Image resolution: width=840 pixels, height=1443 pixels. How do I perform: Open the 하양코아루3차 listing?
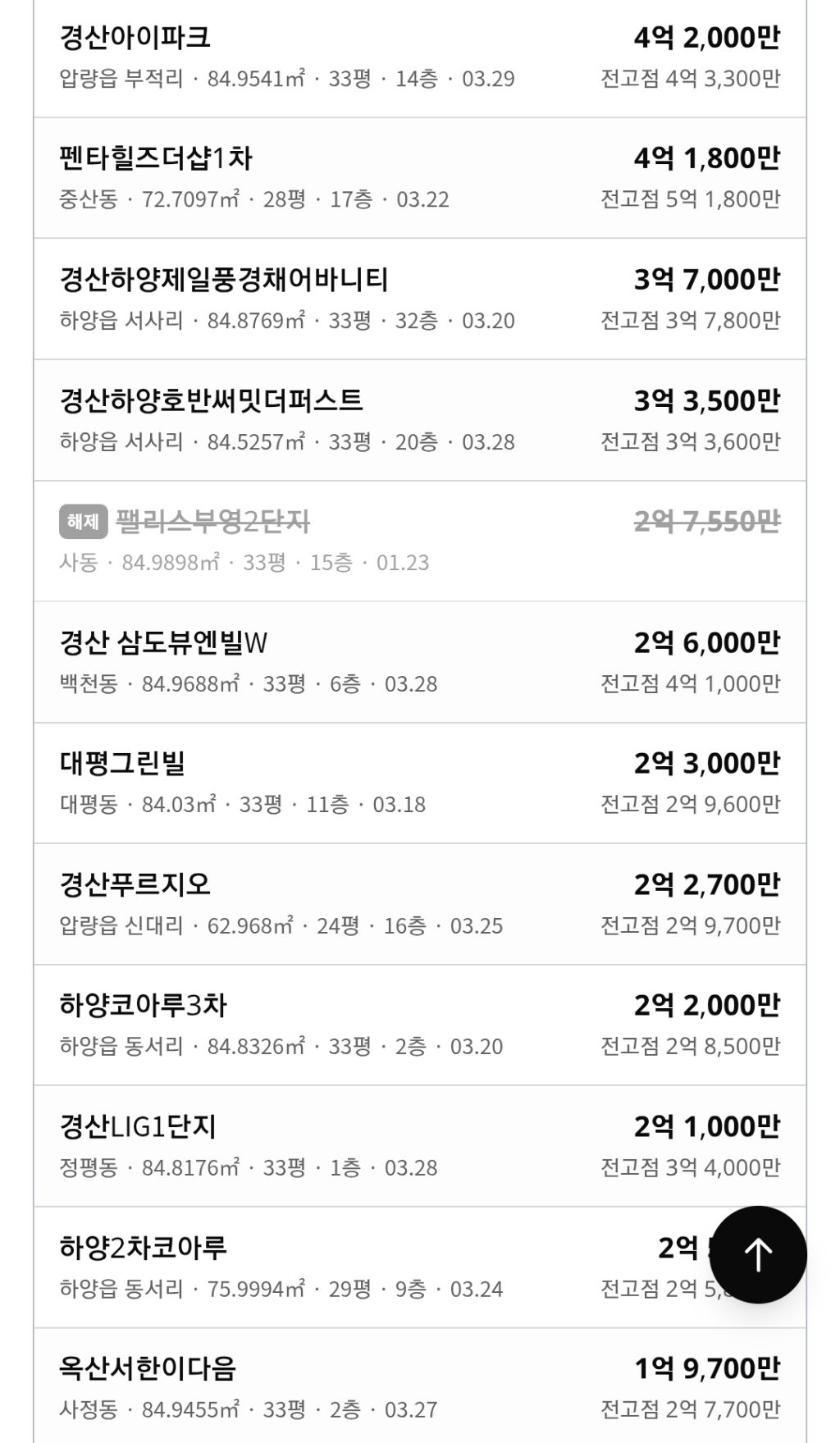tap(420, 1025)
